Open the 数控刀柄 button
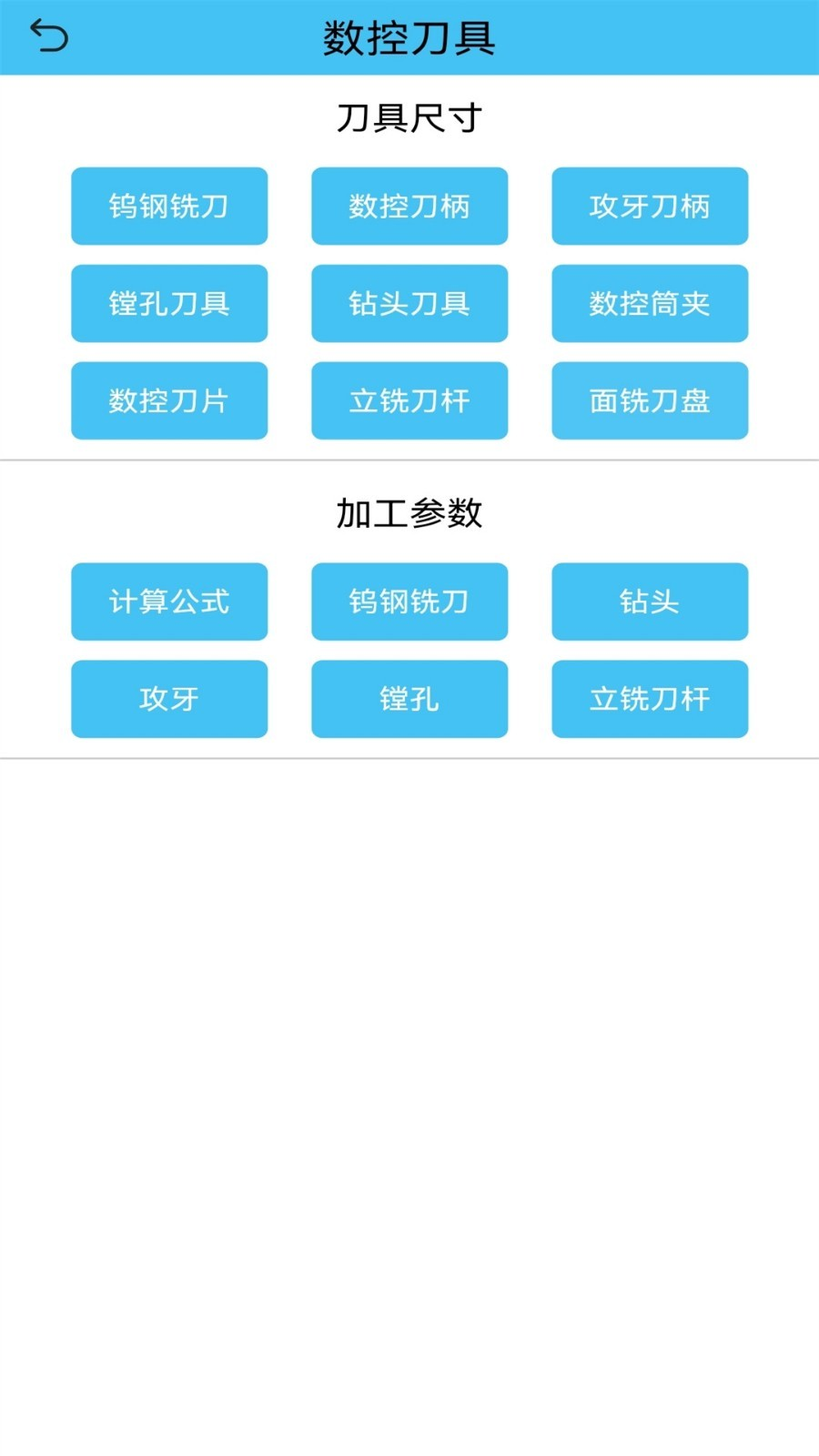The image size is (819, 1456). point(409,207)
